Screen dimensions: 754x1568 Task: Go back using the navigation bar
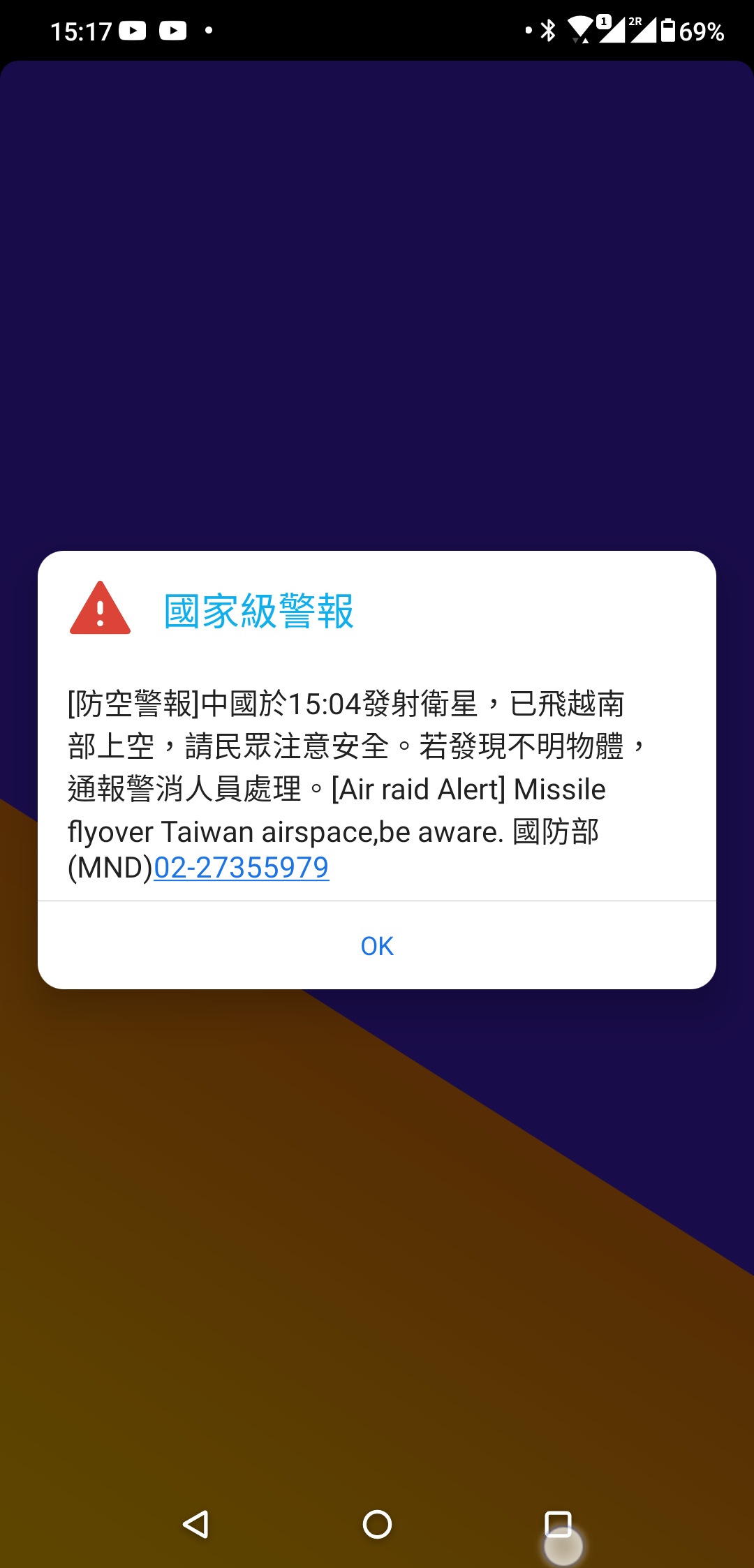point(195,1524)
